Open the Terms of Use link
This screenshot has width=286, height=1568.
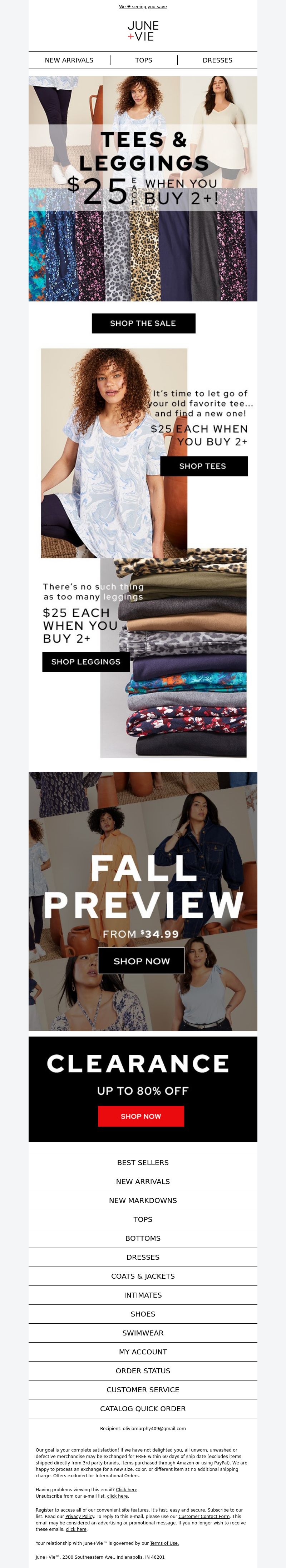[x=164, y=1542]
